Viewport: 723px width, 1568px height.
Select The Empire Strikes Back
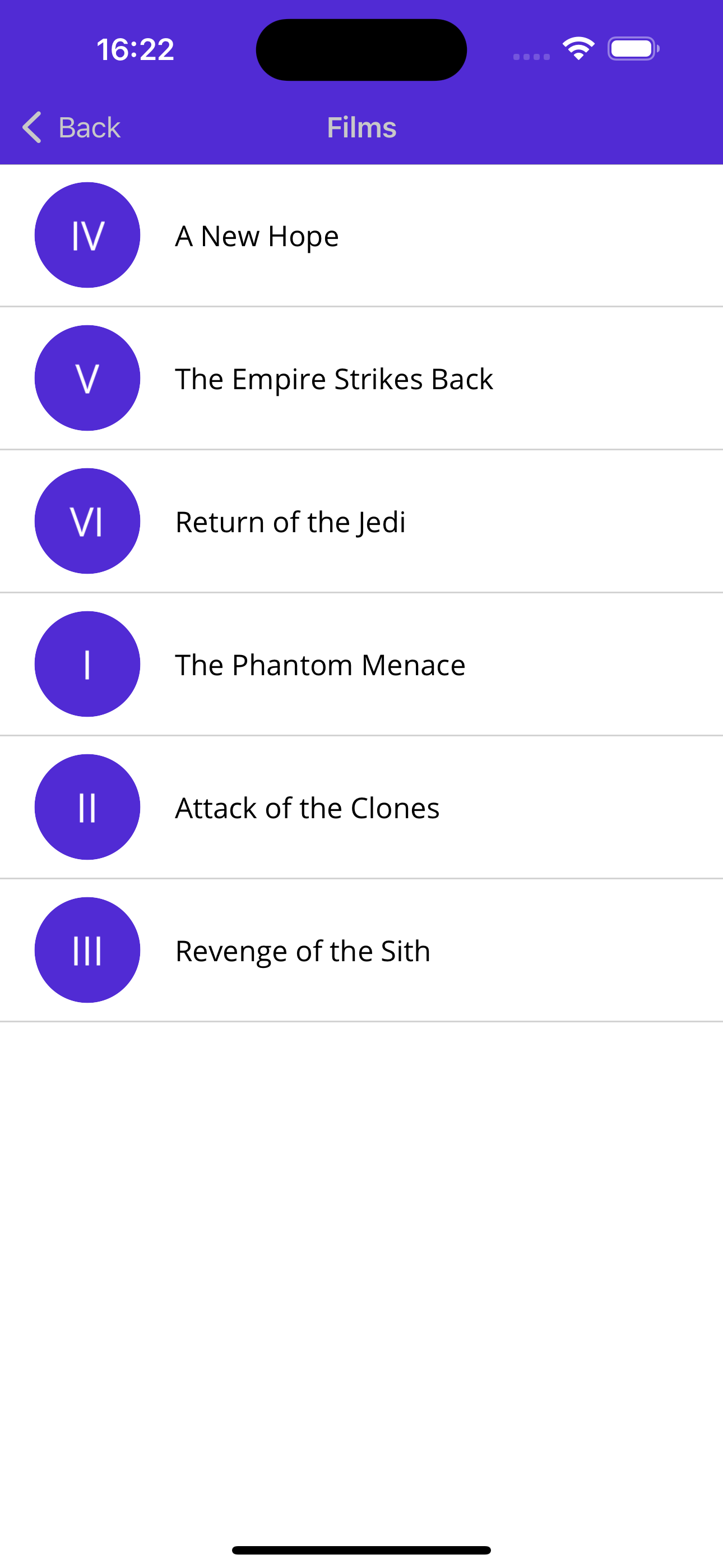coord(333,379)
